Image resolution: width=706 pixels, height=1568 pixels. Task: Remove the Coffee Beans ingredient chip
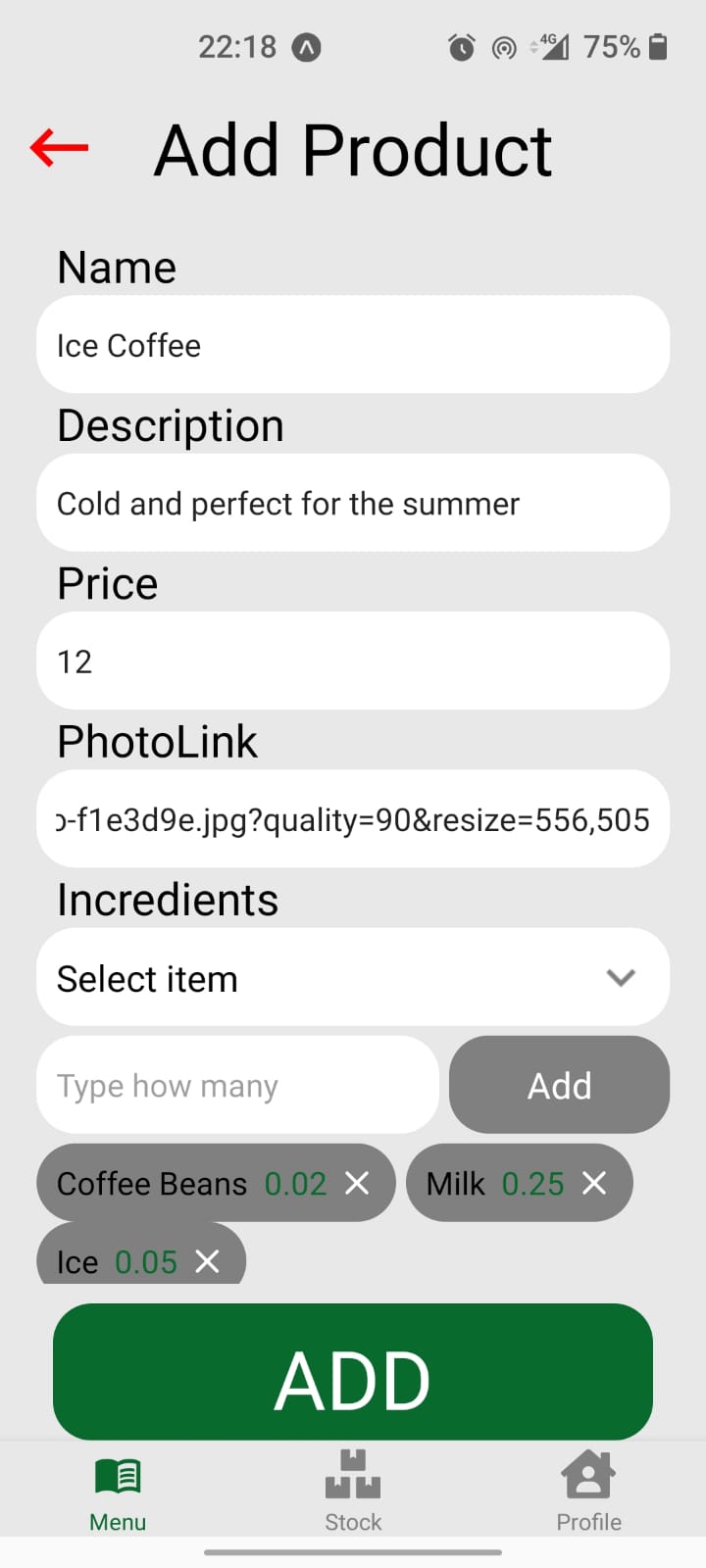(358, 1183)
